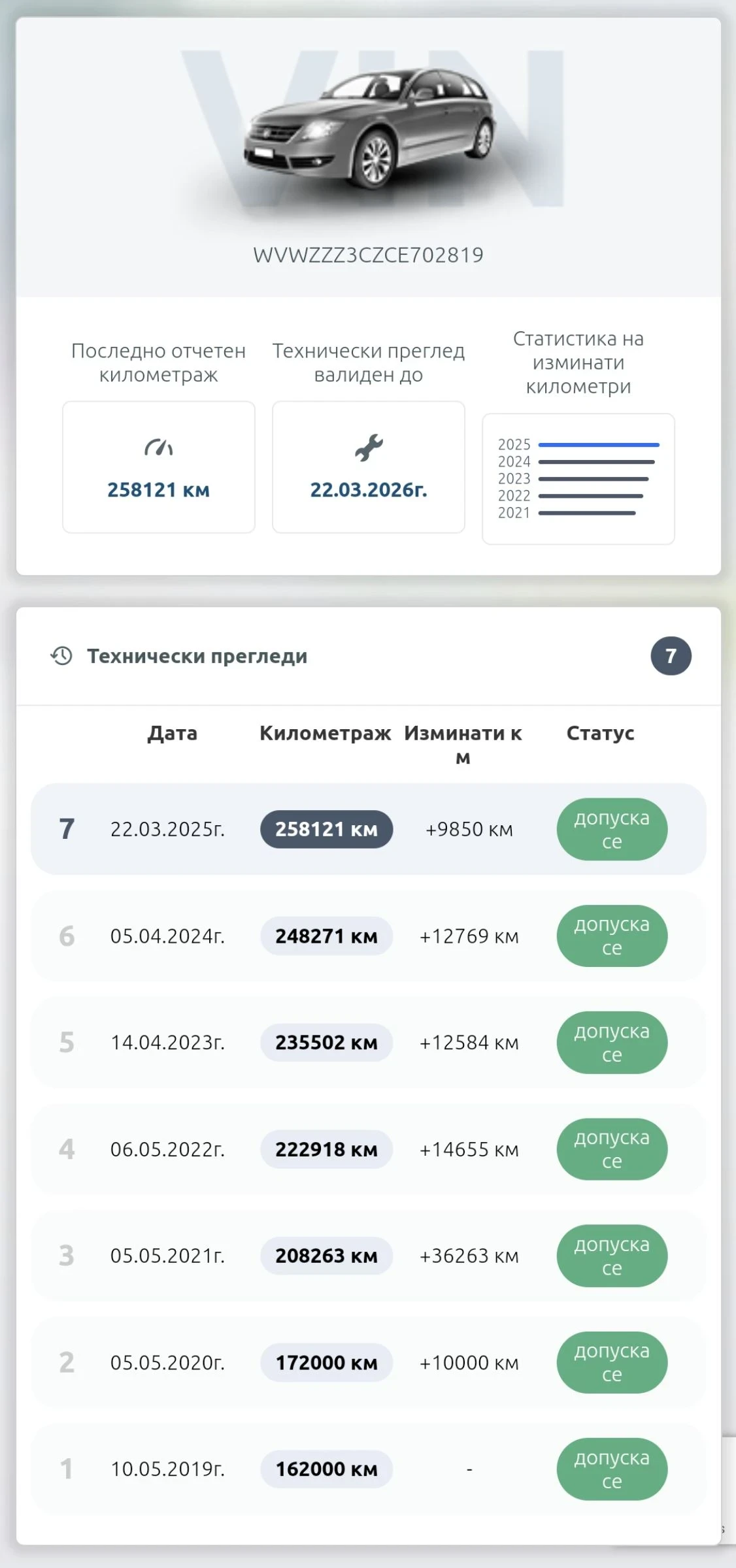736x1568 pixels.
Task: Select the 22.03.2026г. inspection validity date
Action: (x=368, y=490)
